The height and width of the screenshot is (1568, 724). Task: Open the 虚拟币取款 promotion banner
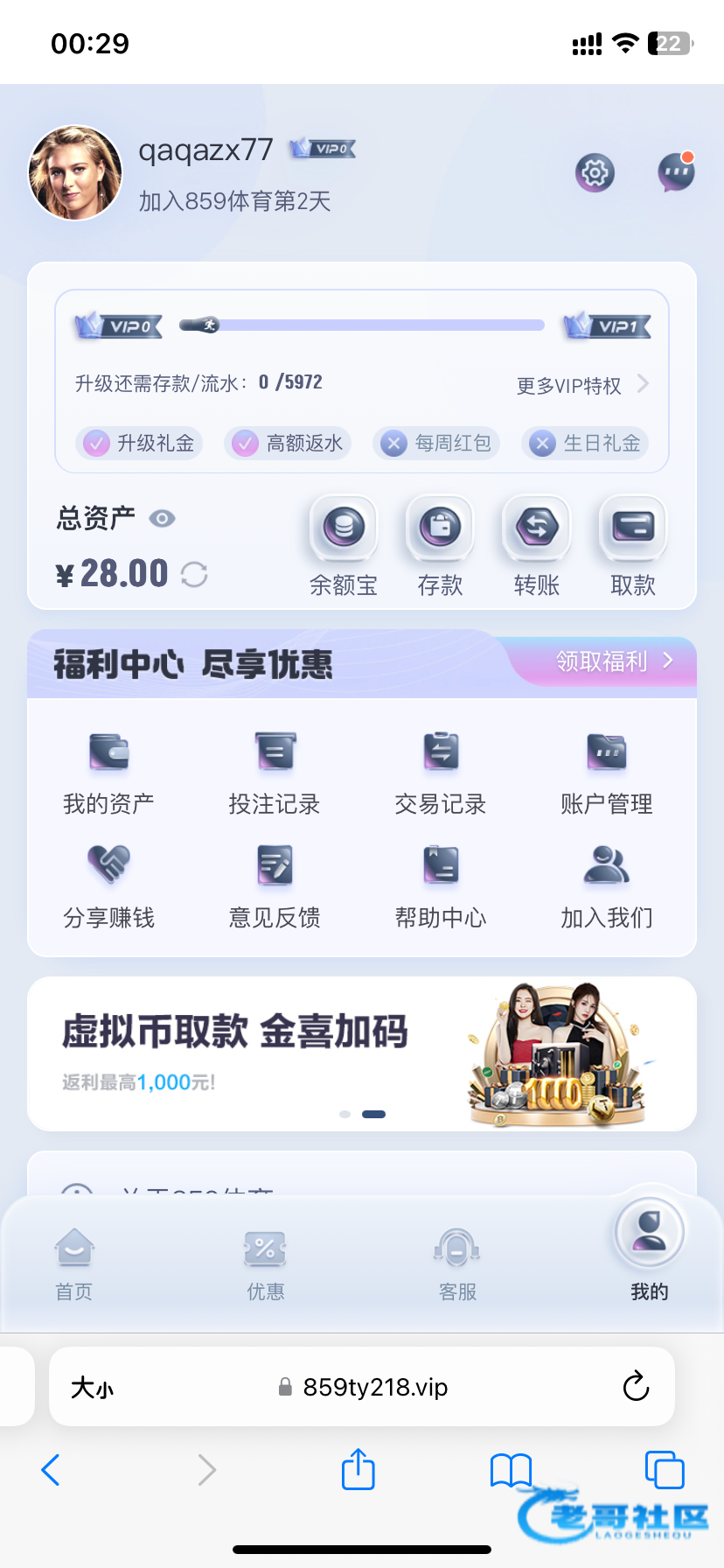coord(362,1053)
